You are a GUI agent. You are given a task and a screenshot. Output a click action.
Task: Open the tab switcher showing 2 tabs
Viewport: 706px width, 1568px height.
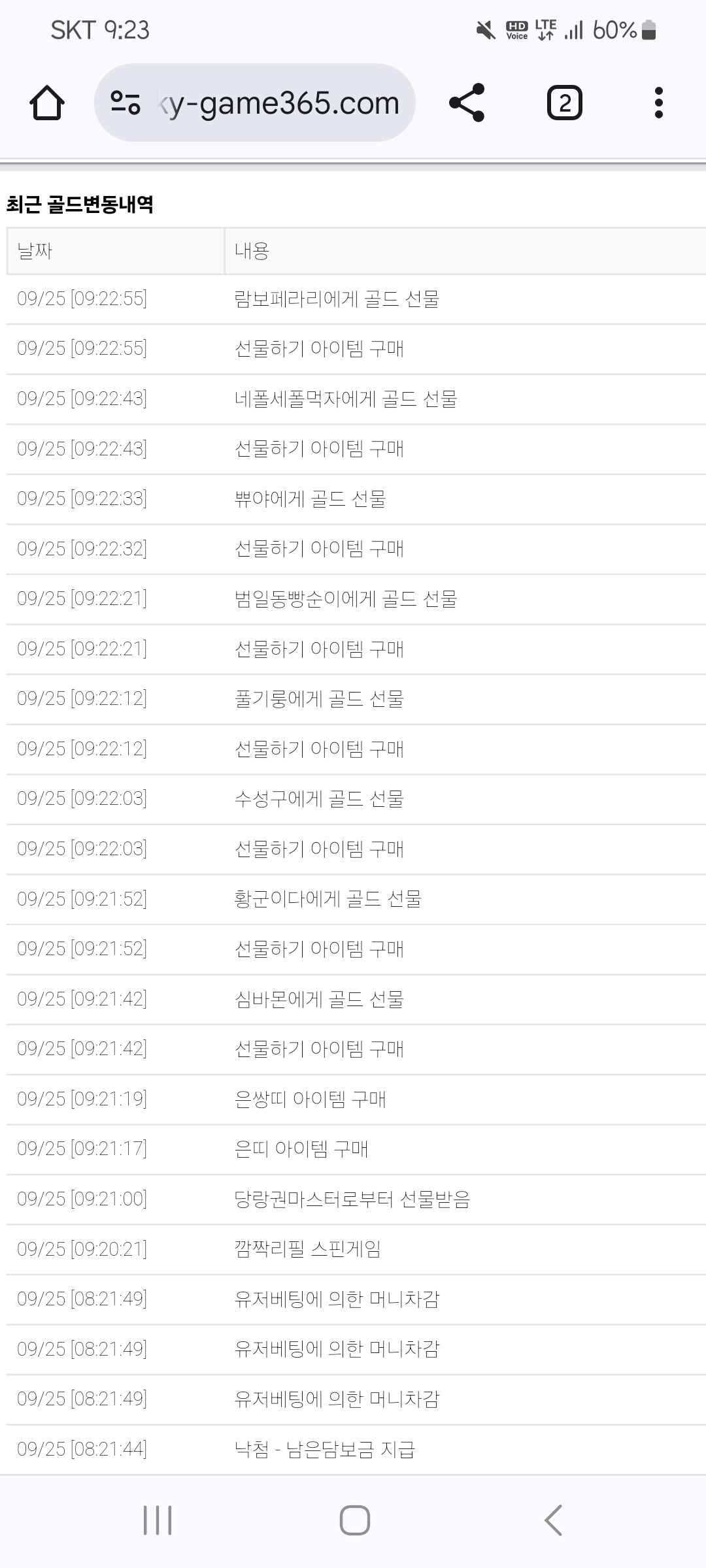pyautogui.click(x=564, y=103)
